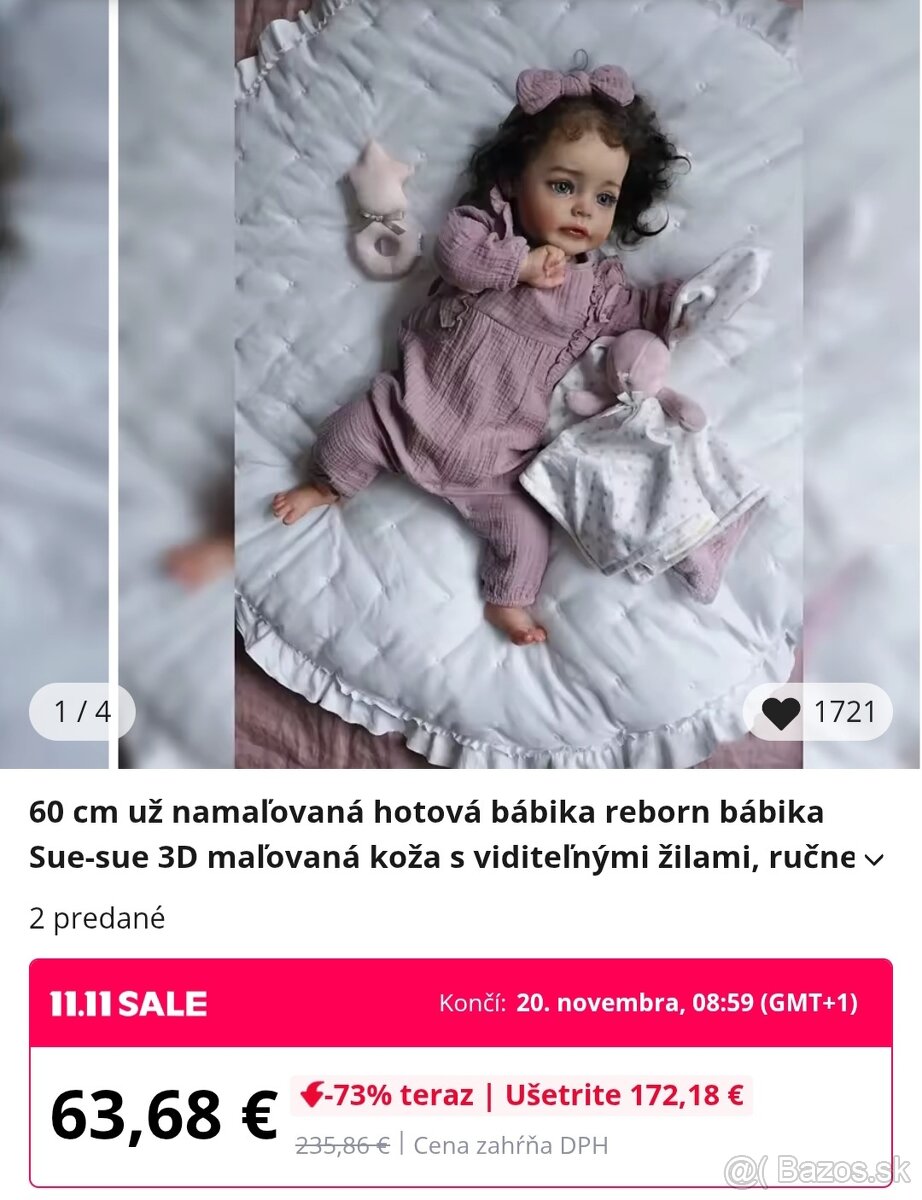Open the doll product photo

click(518, 380)
